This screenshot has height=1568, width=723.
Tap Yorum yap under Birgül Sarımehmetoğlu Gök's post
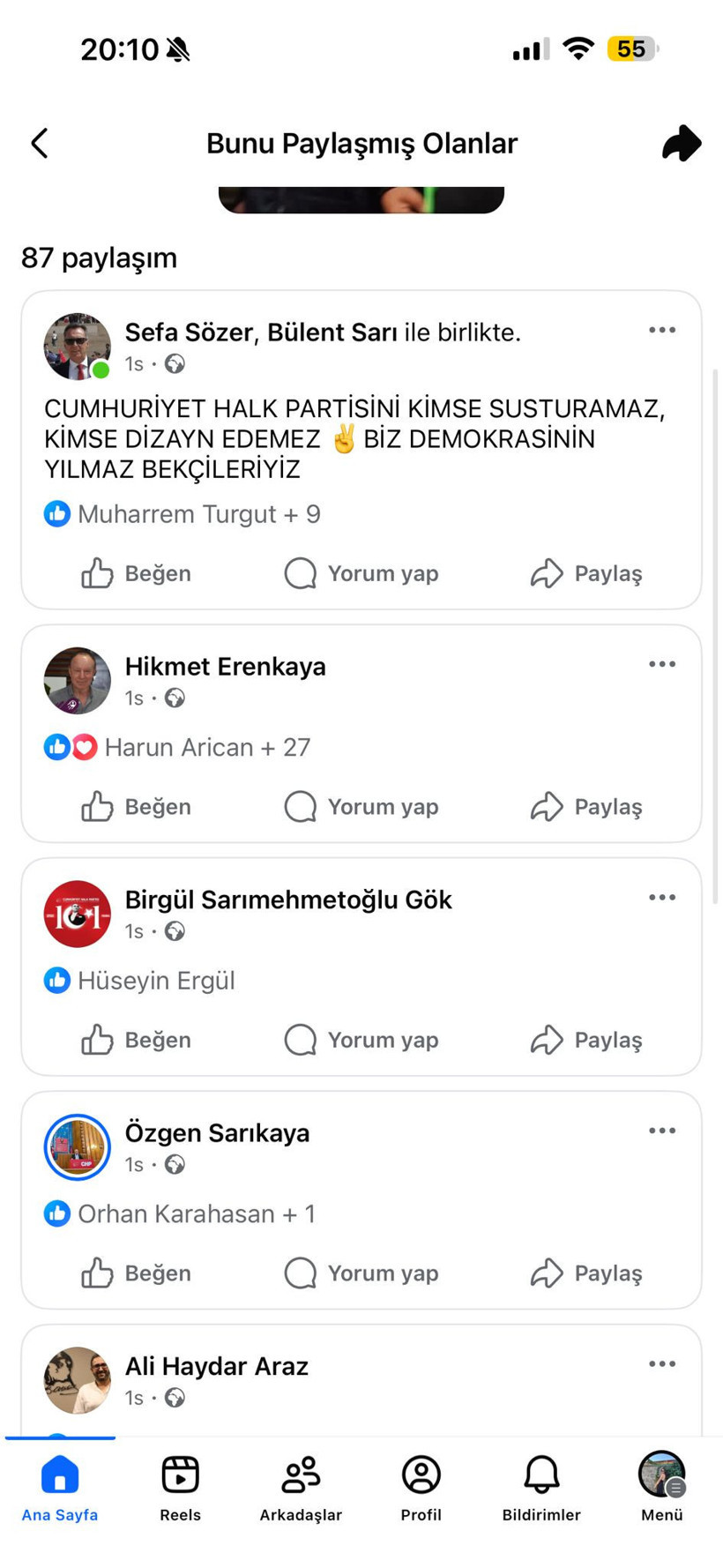tap(361, 1040)
